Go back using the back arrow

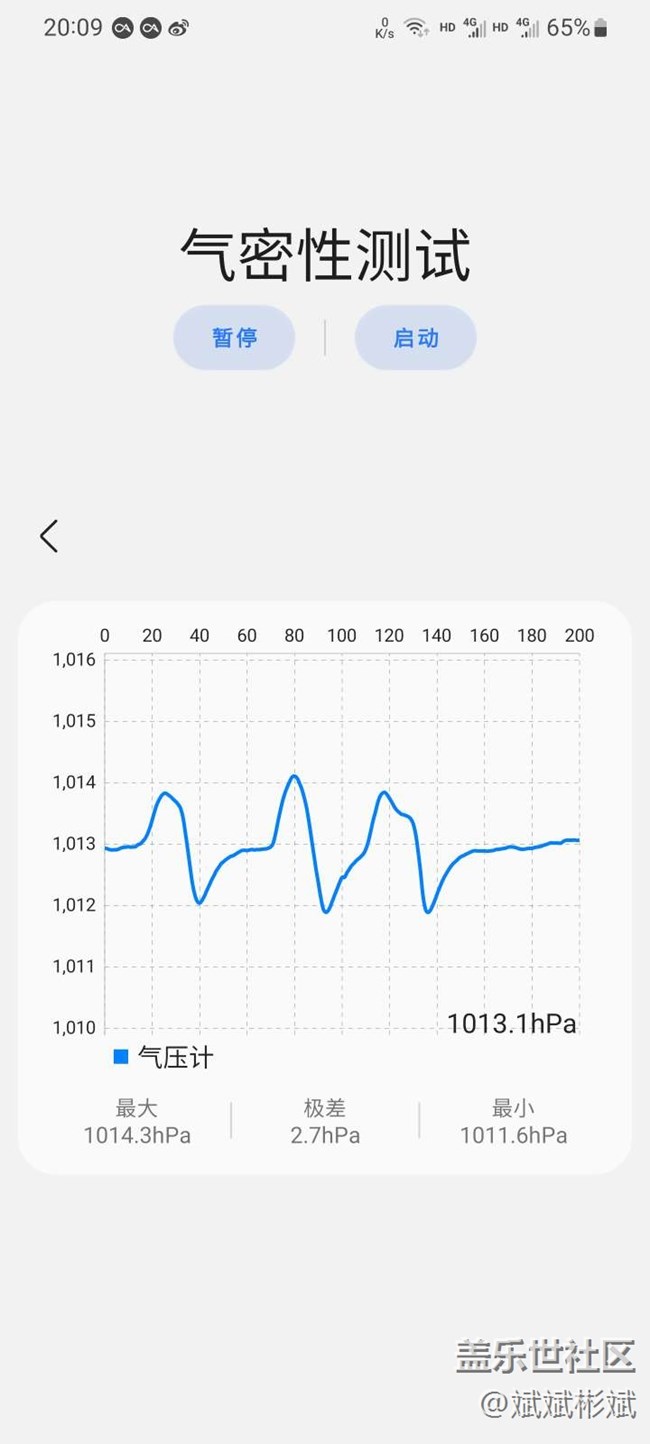(49, 536)
